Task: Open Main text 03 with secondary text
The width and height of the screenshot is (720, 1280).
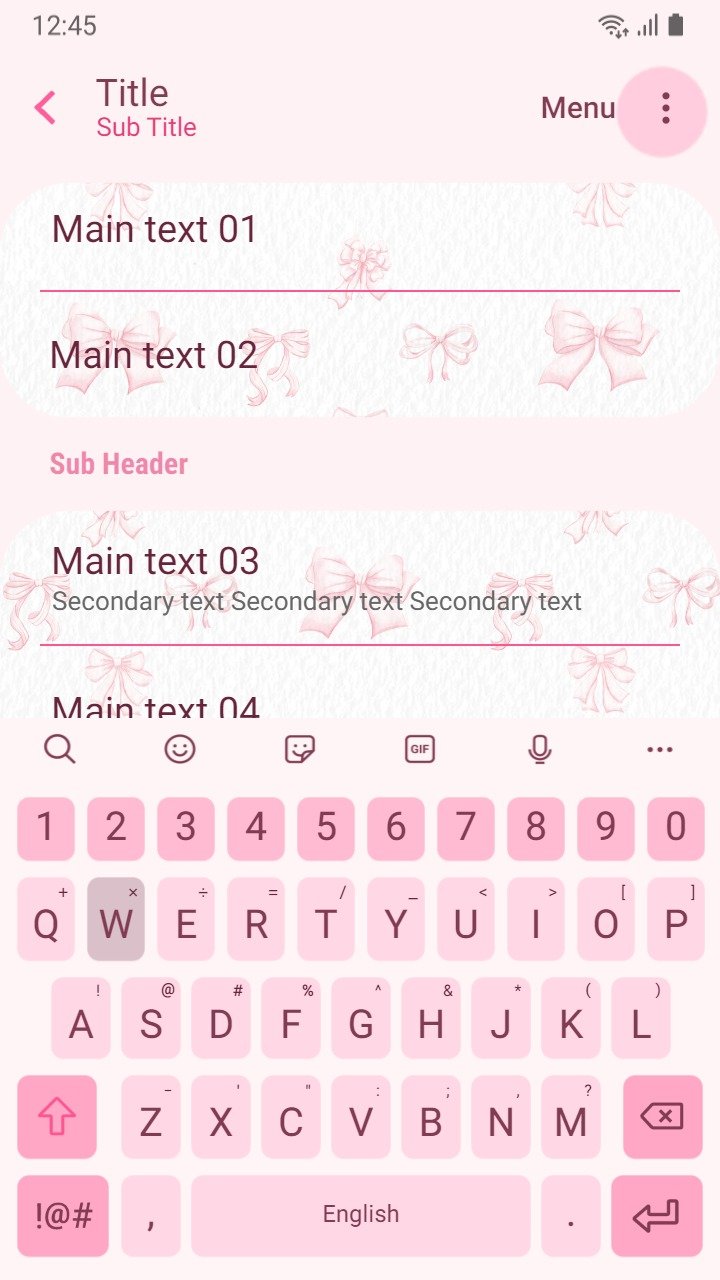Action: point(360,578)
